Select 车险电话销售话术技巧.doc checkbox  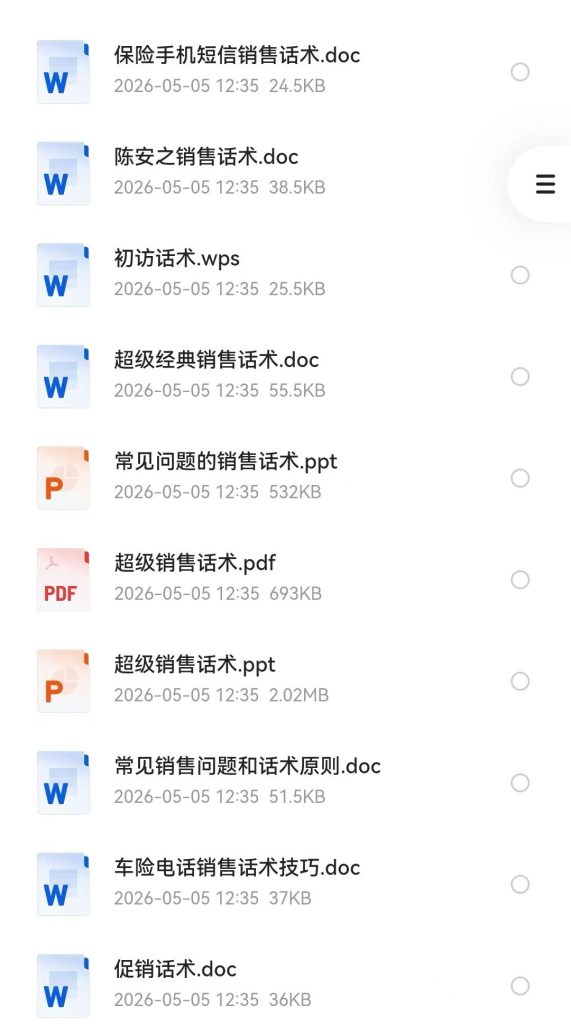click(520, 884)
